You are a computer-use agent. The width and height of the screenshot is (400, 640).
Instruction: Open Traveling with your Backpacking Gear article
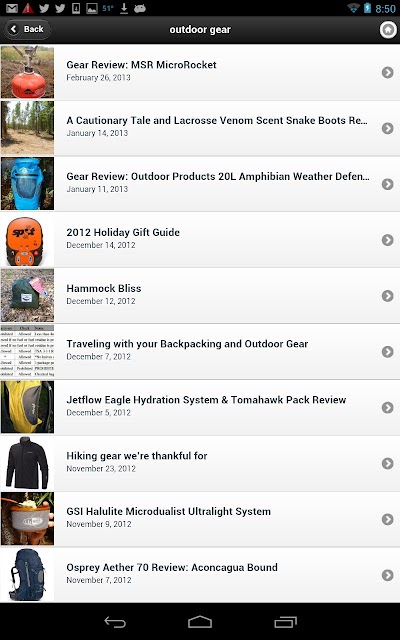[x=200, y=351]
